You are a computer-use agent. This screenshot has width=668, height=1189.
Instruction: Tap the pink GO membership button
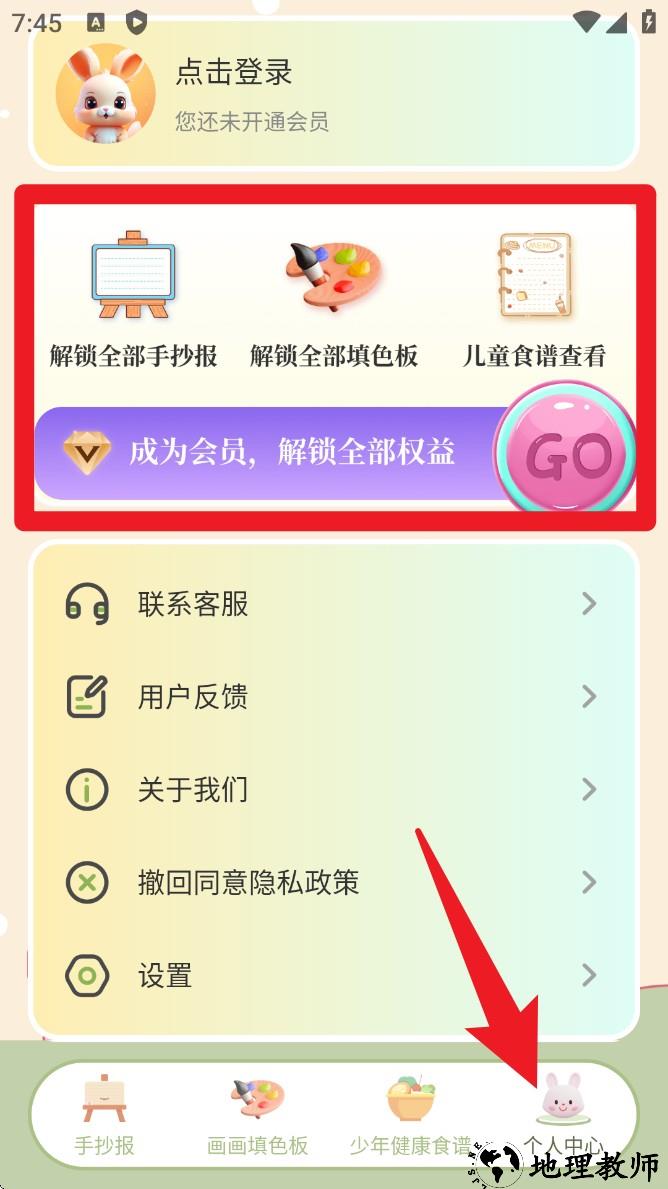pyautogui.click(x=568, y=455)
